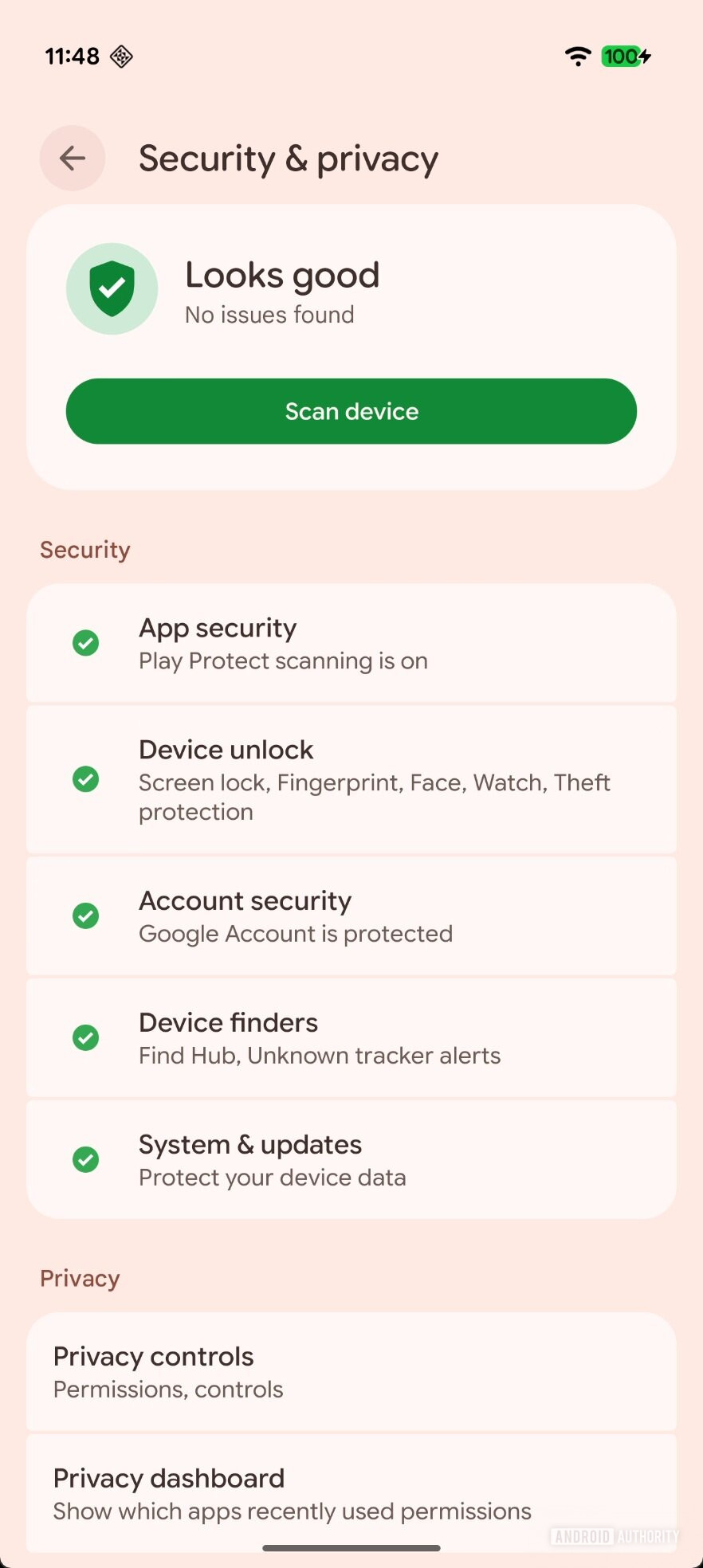Open Device finders settings
The height and width of the screenshot is (1568, 703).
coord(351,1038)
